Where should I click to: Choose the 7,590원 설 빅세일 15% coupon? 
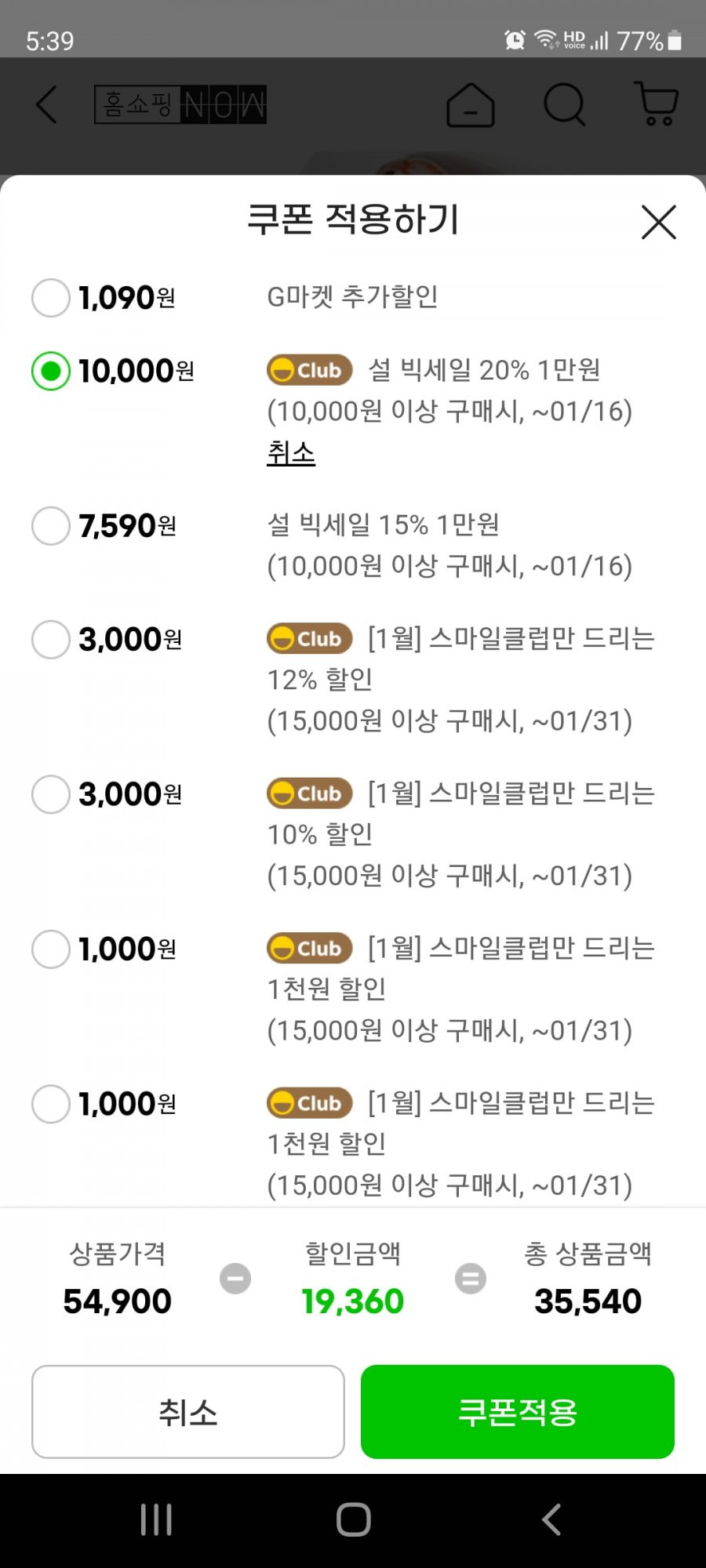pos(51,525)
